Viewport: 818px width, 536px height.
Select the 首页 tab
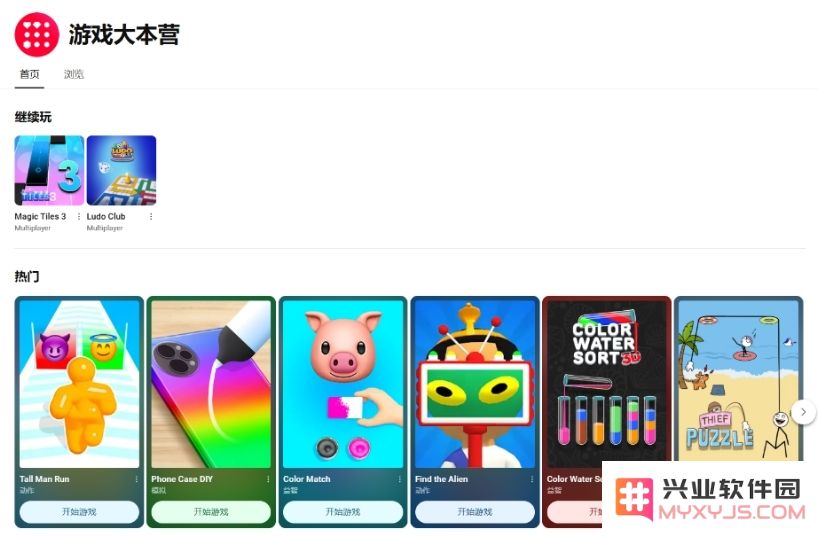click(29, 74)
